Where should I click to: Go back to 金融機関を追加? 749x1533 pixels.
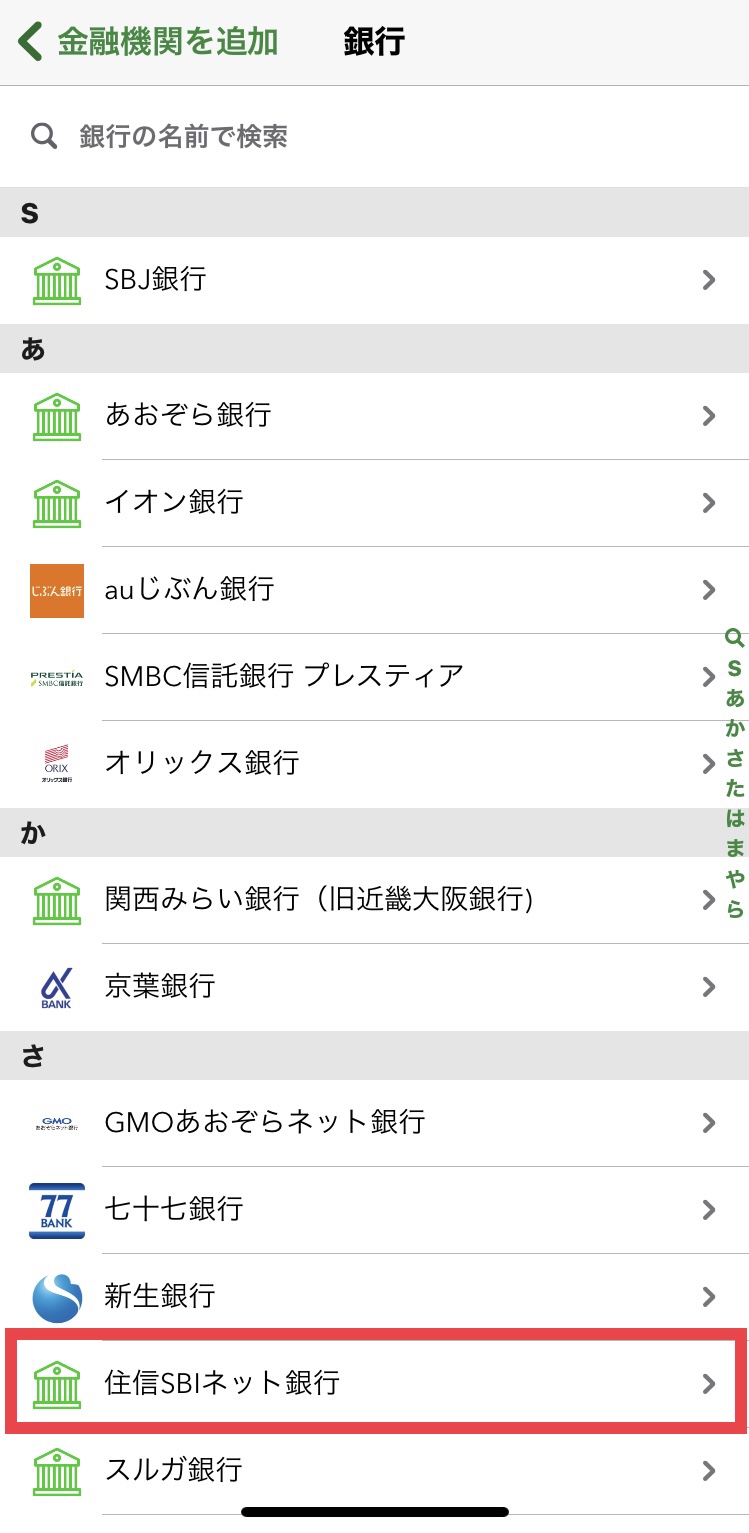point(148,42)
